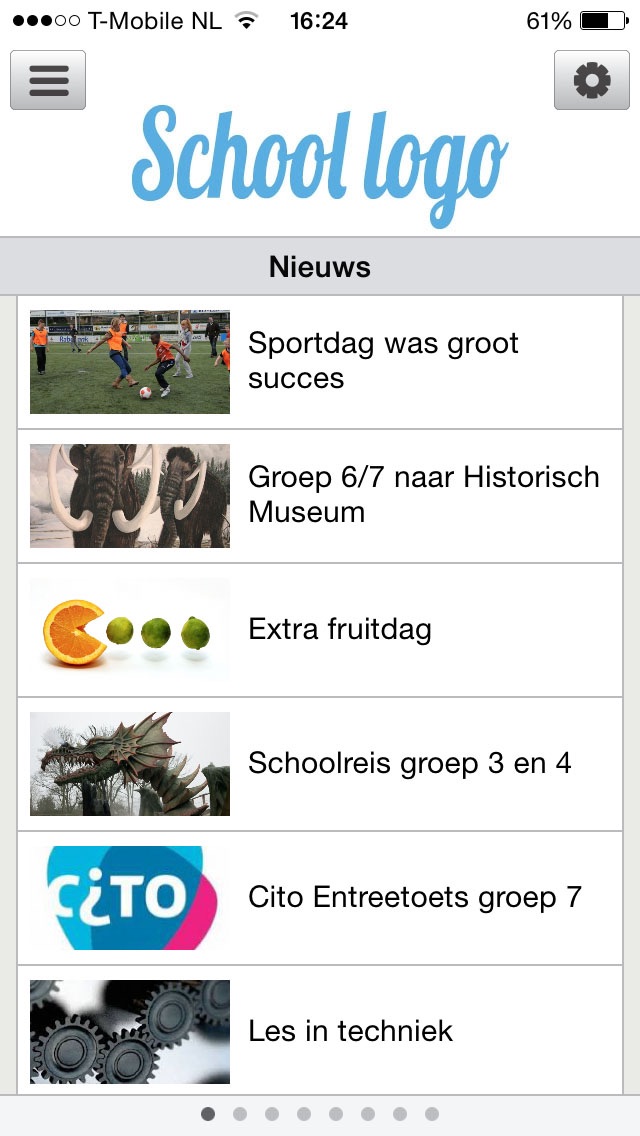Open the hamburger menu
The width and height of the screenshot is (640, 1136).
click(x=48, y=80)
